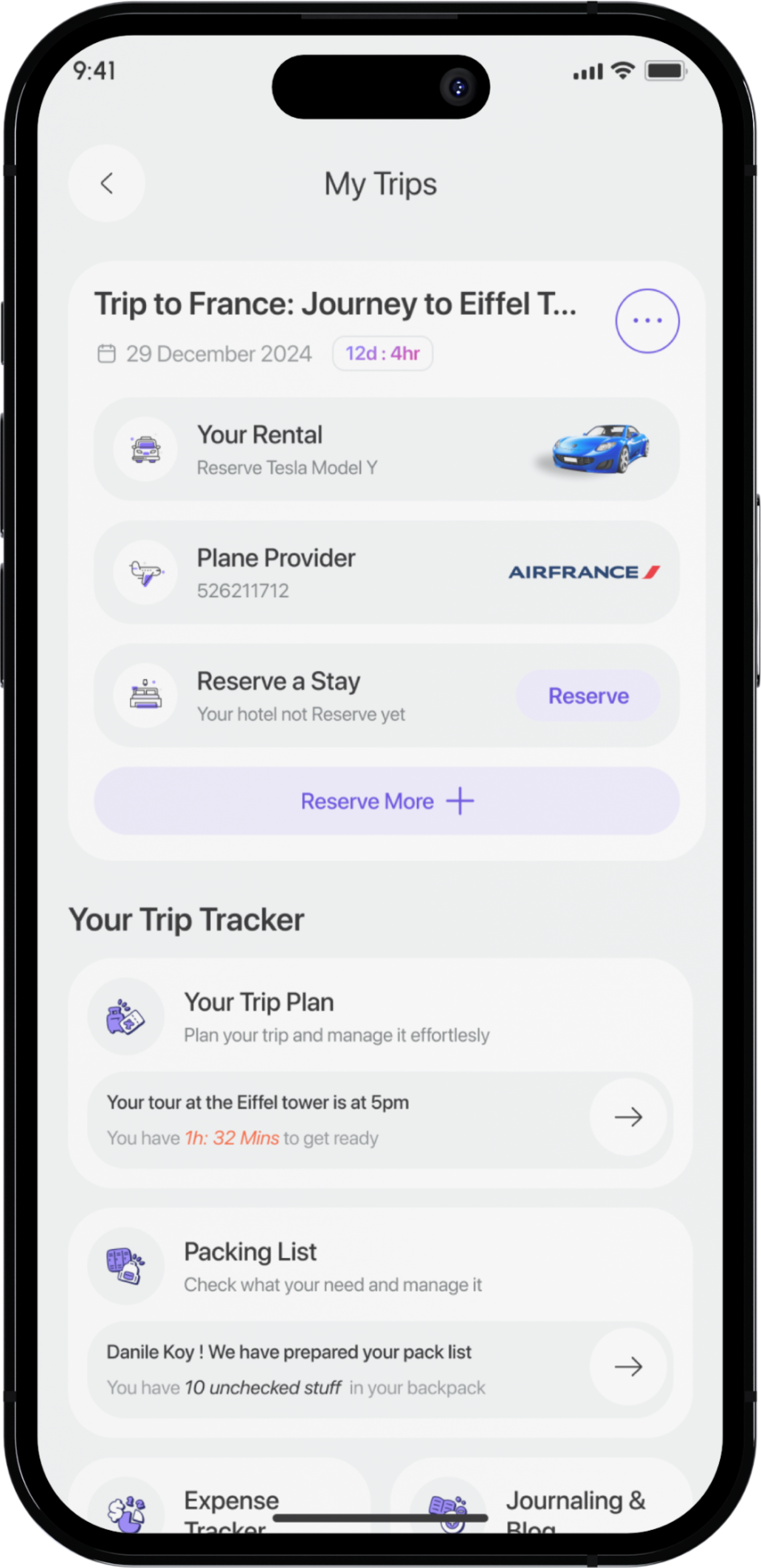Image resolution: width=761 pixels, height=1568 pixels.
Task: Open the trip's three-dot options menu
Action: pyautogui.click(x=647, y=321)
